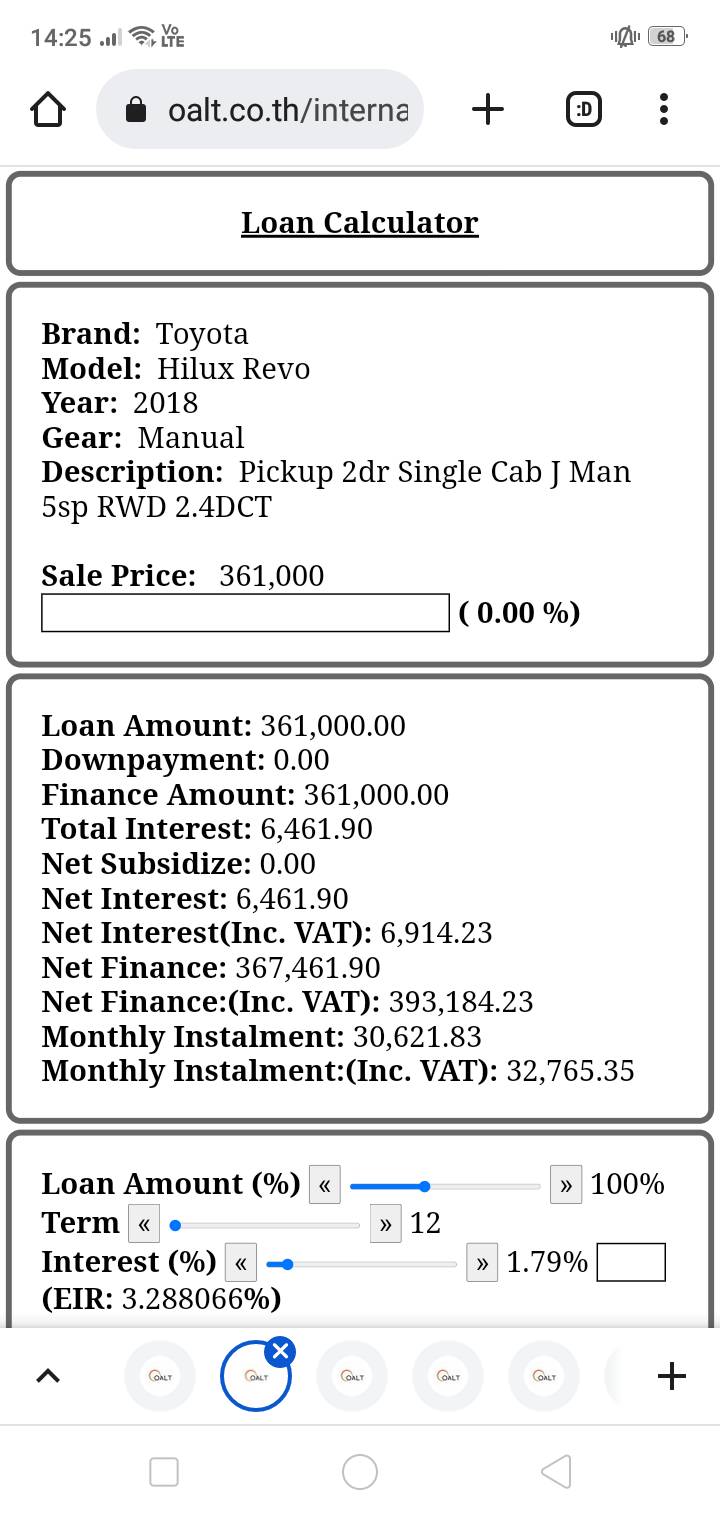
Task: Open a new tab with the top plus icon
Action: [487, 109]
